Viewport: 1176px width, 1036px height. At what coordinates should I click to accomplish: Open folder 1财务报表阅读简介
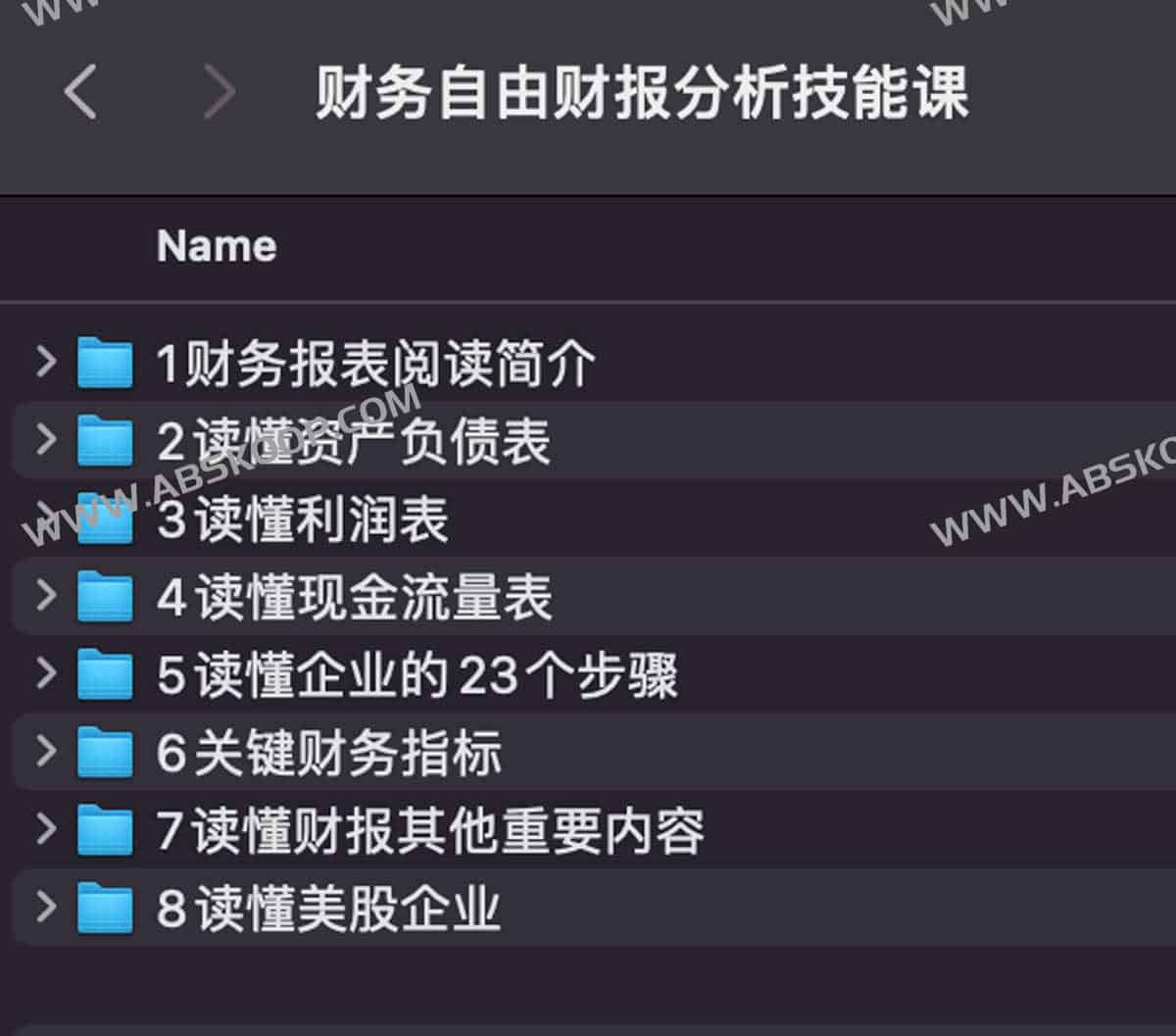[x=375, y=364]
